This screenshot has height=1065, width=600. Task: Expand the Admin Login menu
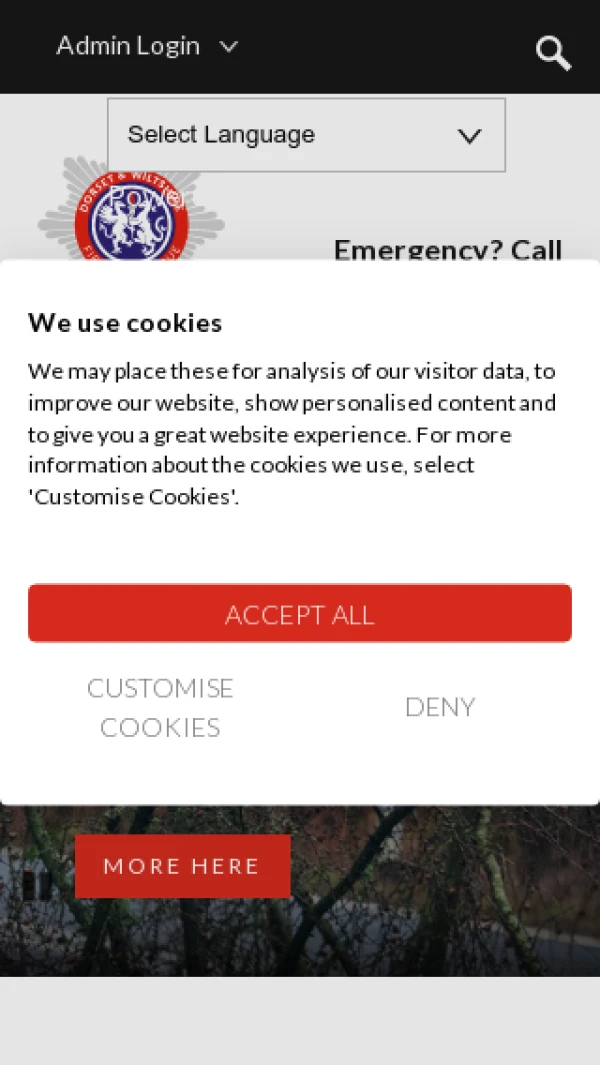(x=147, y=46)
